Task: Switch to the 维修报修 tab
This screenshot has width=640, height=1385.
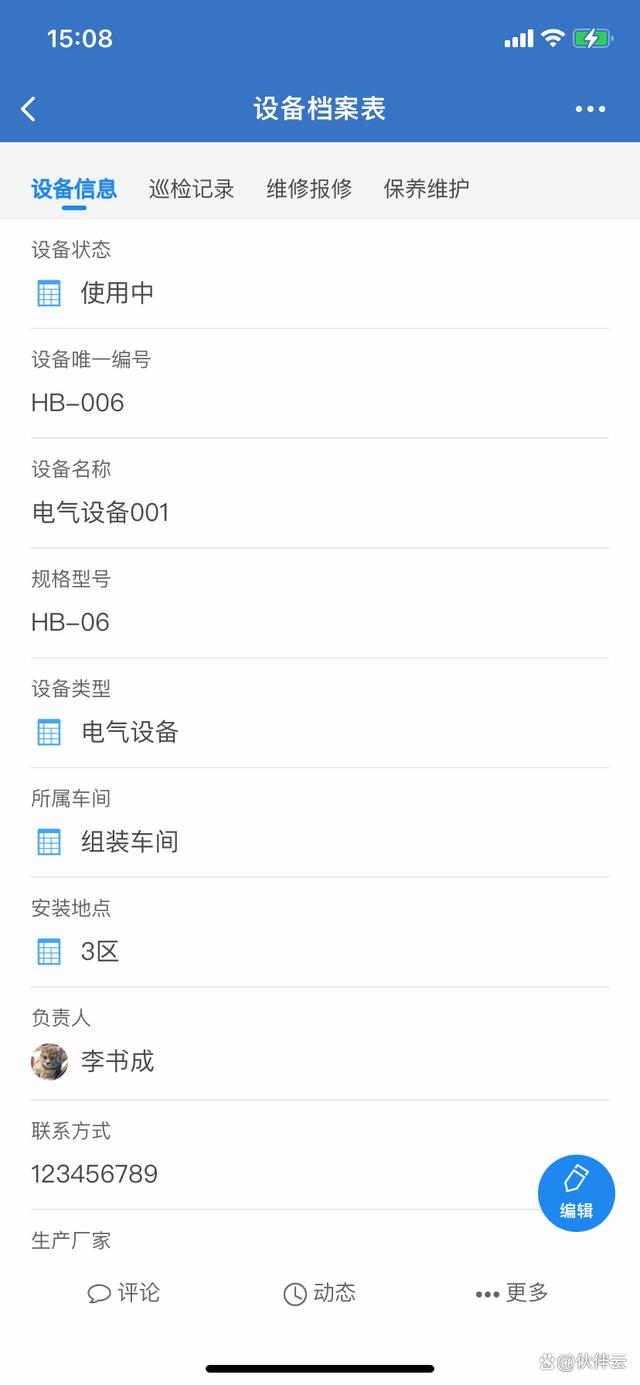Action: 309,188
